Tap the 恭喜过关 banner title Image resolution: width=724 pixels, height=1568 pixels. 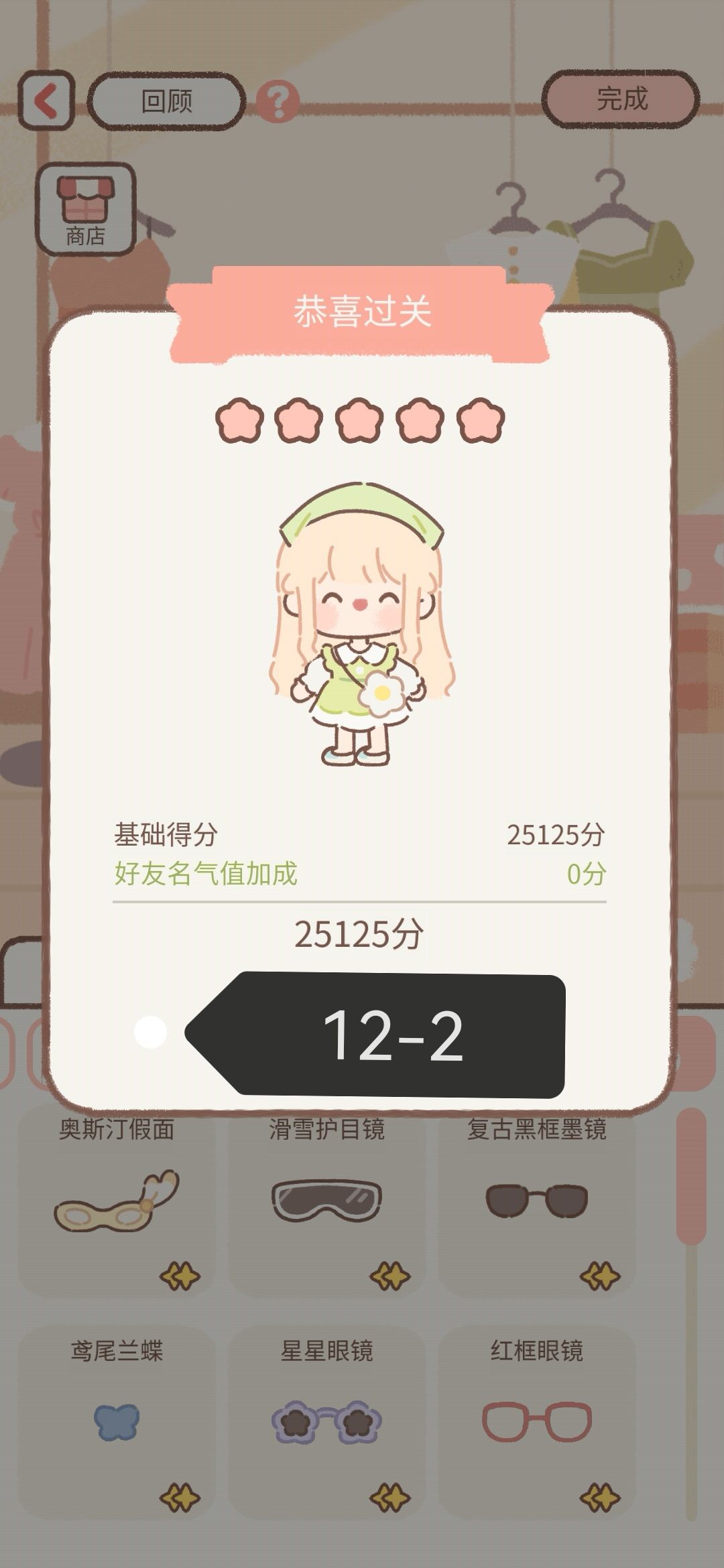362,310
